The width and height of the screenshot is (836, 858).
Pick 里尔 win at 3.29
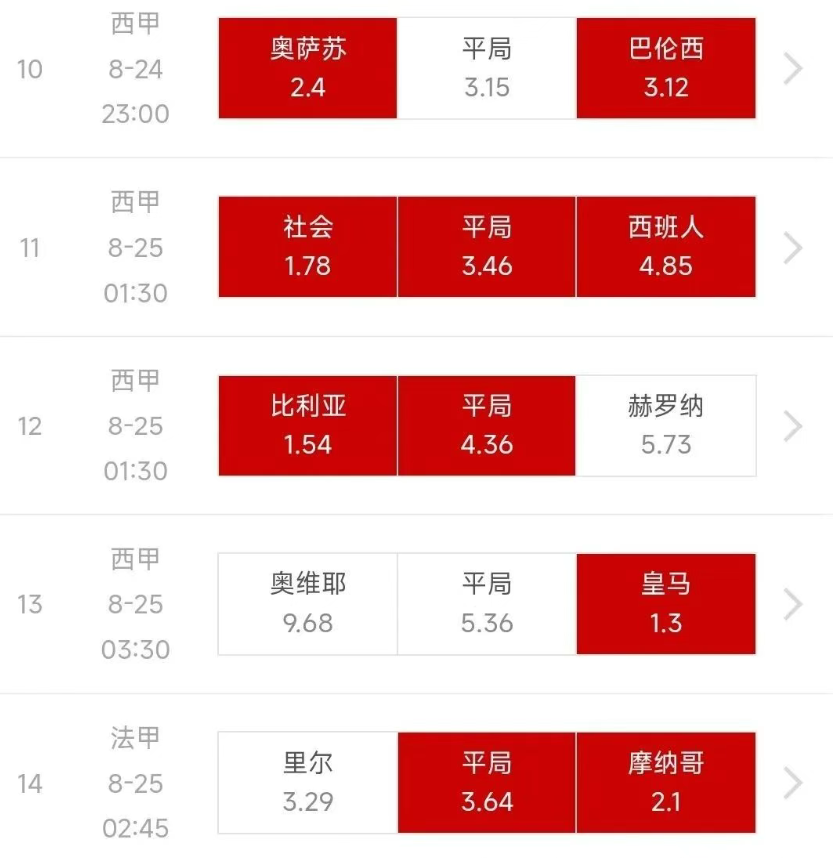point(308,782)
